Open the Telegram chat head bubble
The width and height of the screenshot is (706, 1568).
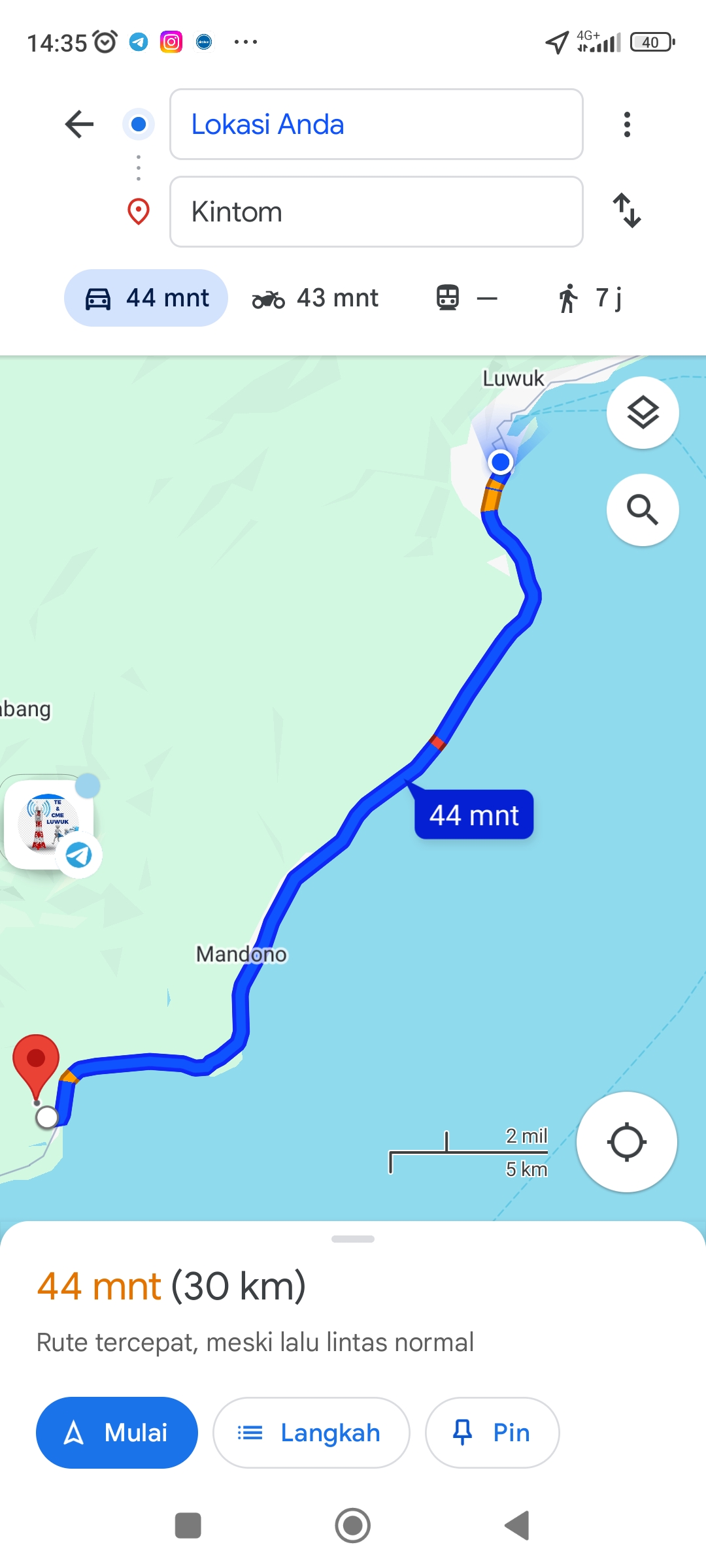50,825
